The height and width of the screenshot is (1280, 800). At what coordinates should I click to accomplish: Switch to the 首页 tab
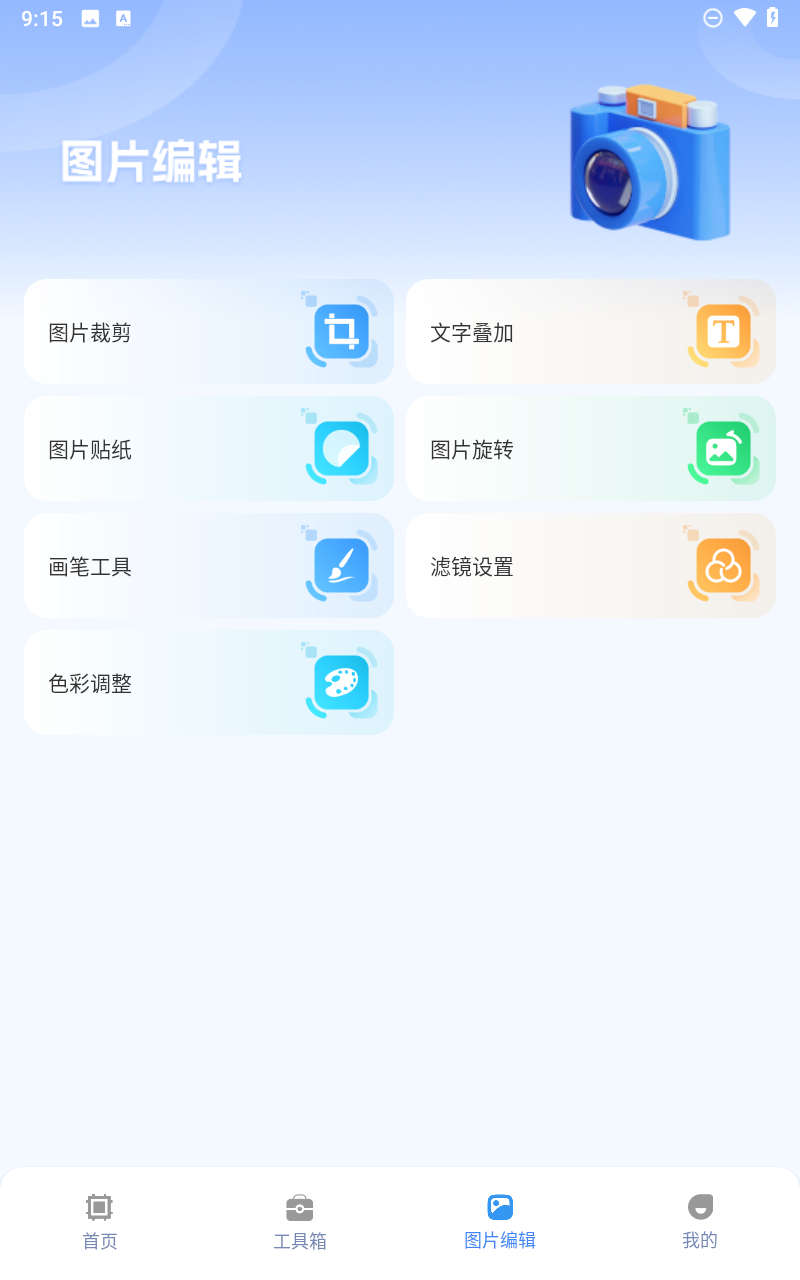tap(100, 1222)
